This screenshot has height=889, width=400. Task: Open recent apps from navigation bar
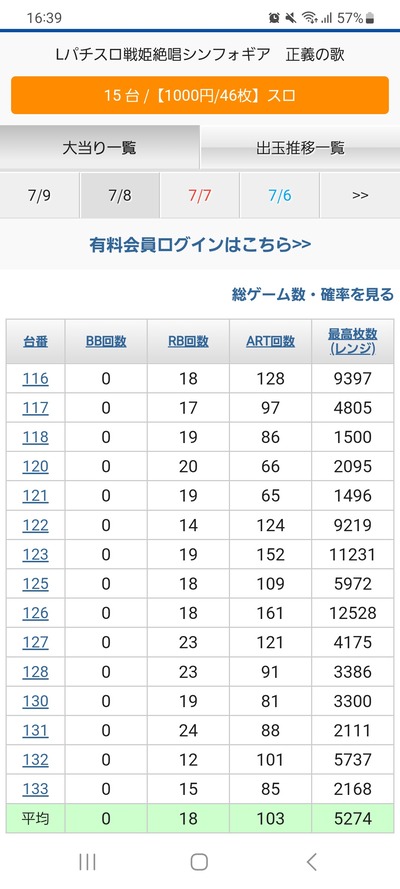87,862
